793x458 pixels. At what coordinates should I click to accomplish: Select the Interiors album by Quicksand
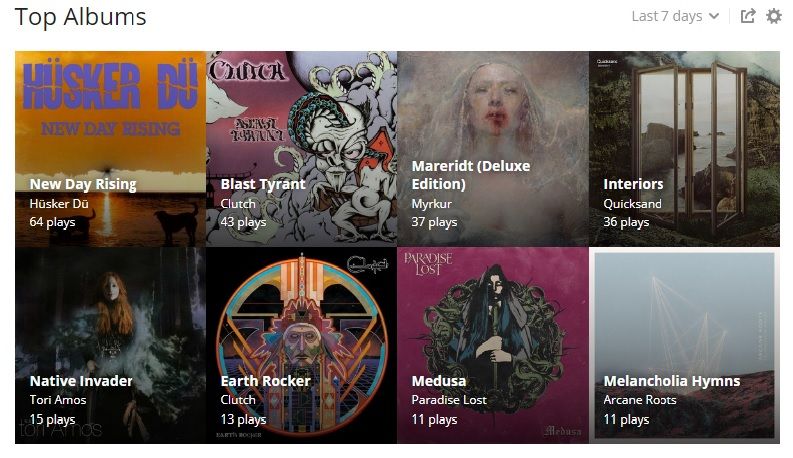click(x=684, y=148)
